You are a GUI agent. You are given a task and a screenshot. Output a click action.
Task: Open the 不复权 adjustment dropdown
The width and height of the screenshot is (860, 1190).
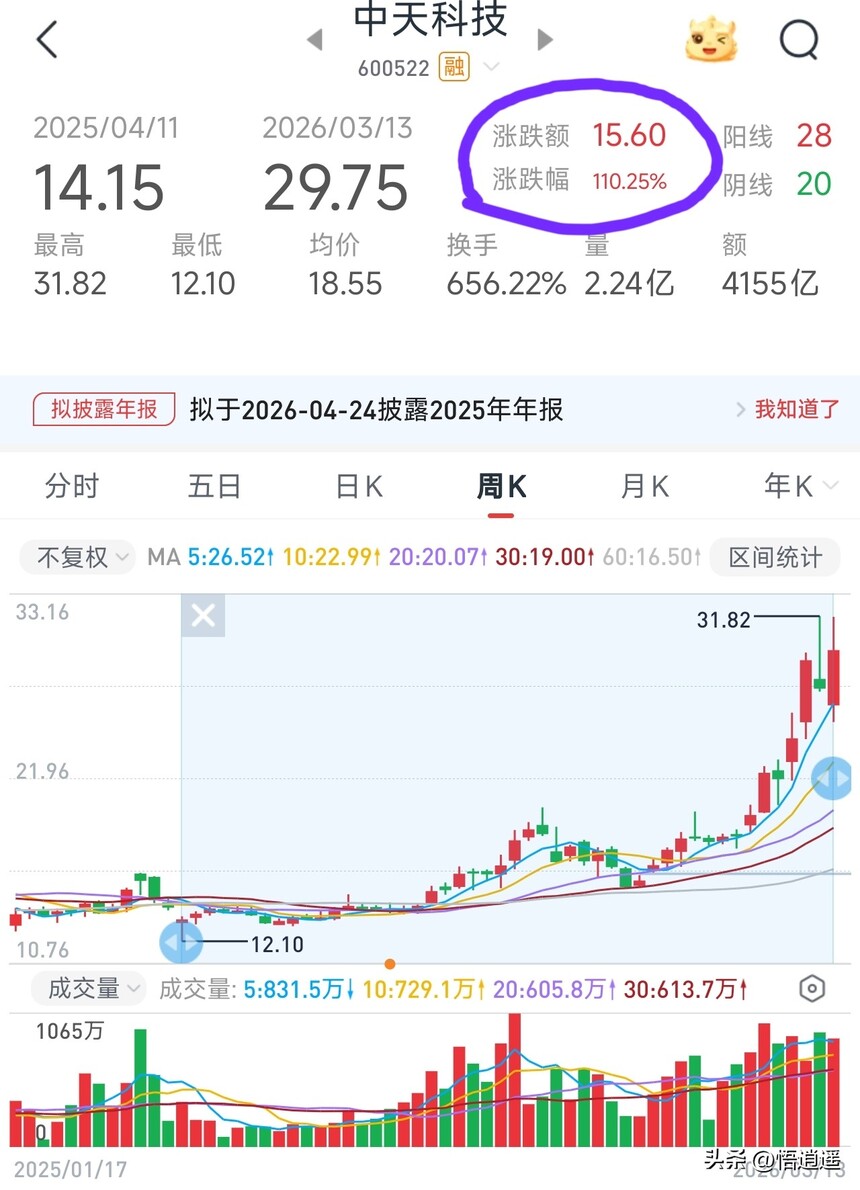point(83,557)
